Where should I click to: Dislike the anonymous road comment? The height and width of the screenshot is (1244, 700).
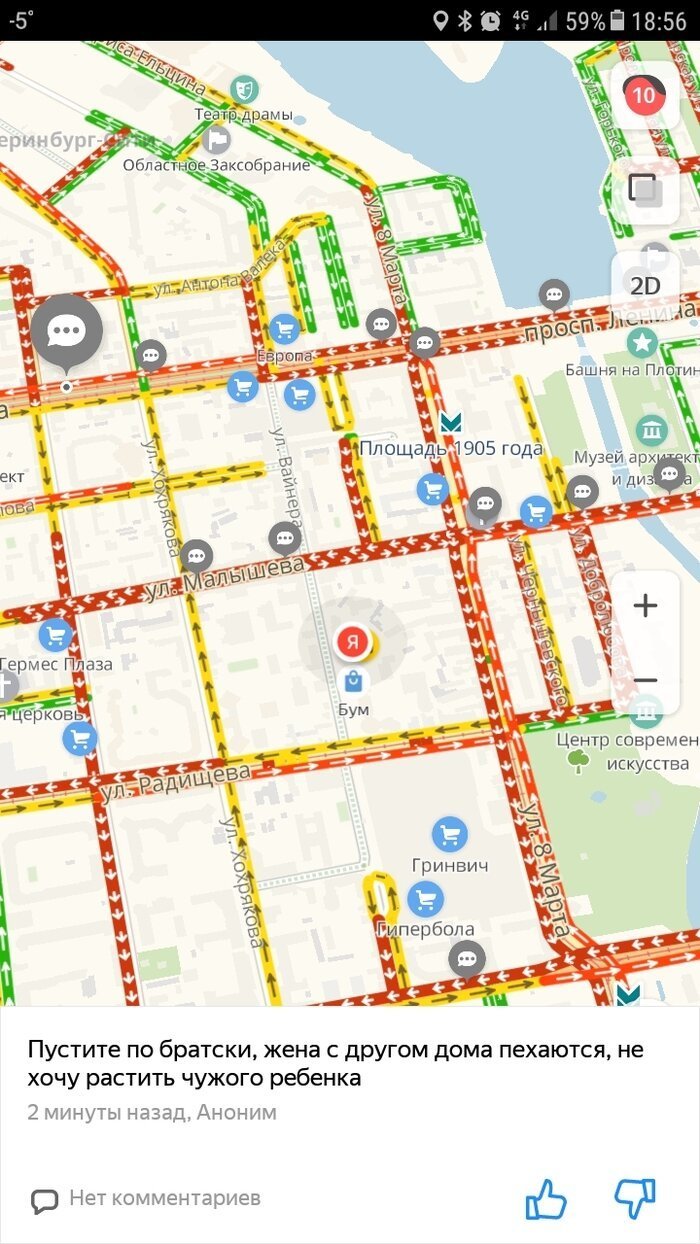pos(634,1198)
